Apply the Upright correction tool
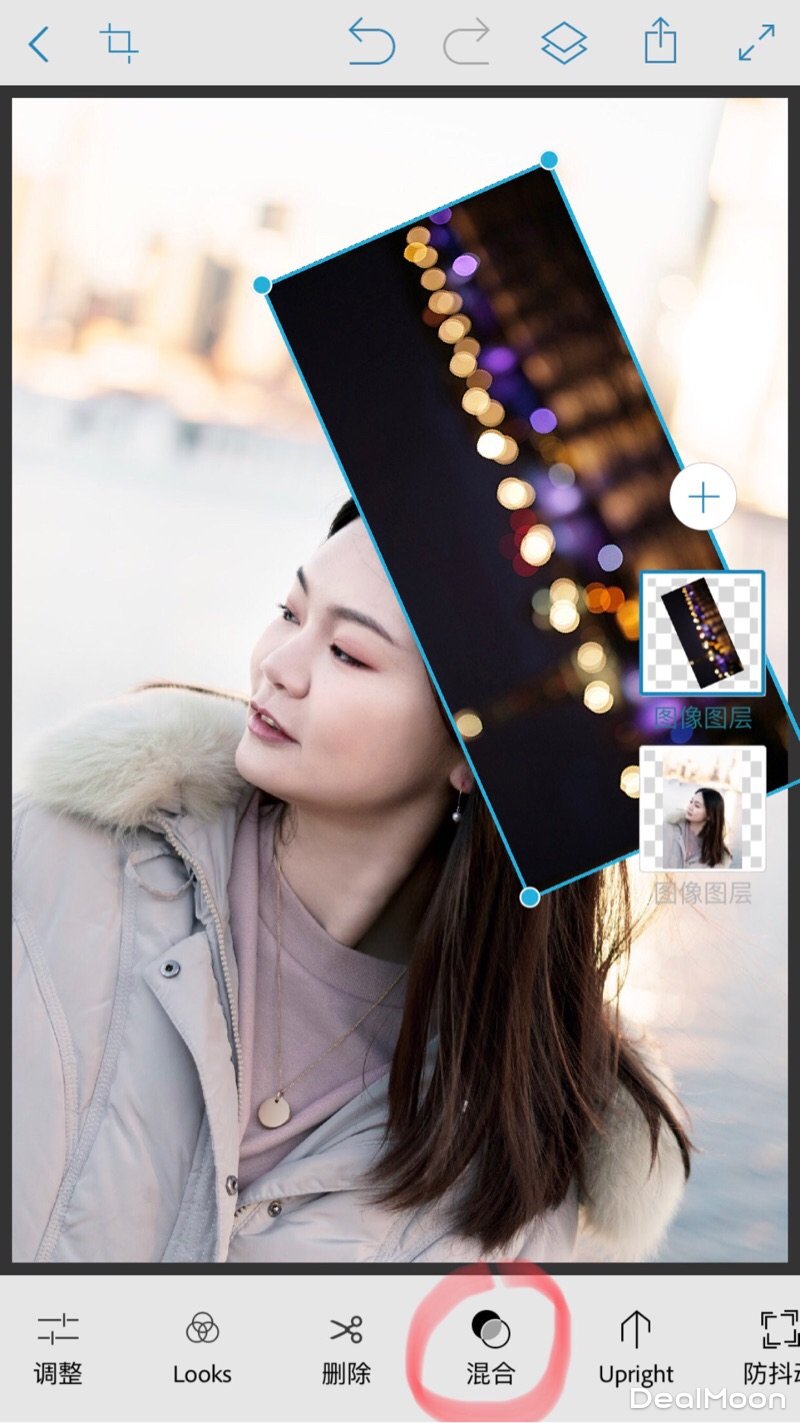The height and width of the screenshot is (1423, 800). (x=636, y=1348)
